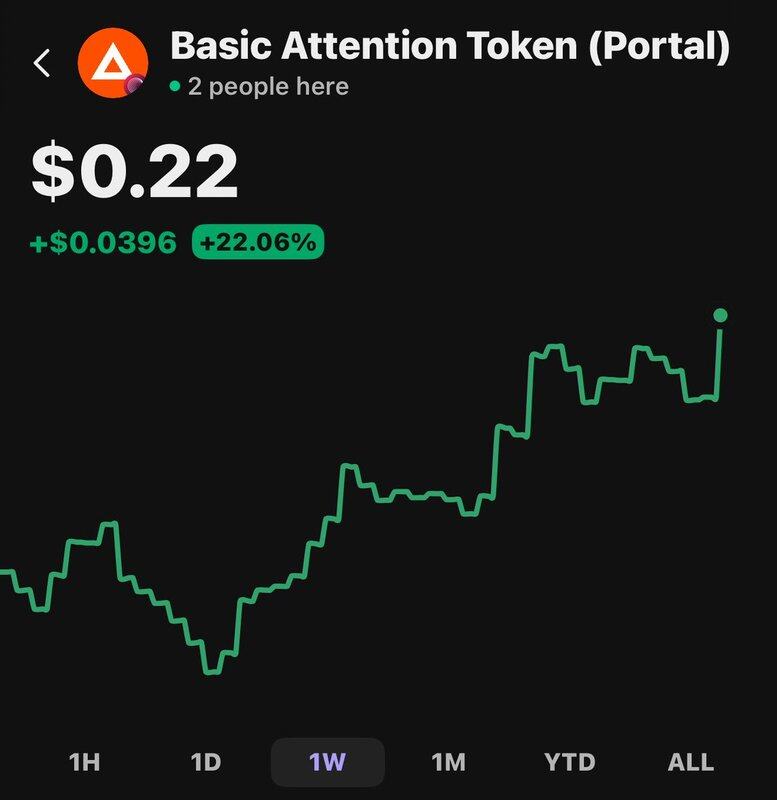Image resolution: width=777 pixels, height=800 pixels.
Task: Switch to YTD chart view
Action: click(569, 762)
